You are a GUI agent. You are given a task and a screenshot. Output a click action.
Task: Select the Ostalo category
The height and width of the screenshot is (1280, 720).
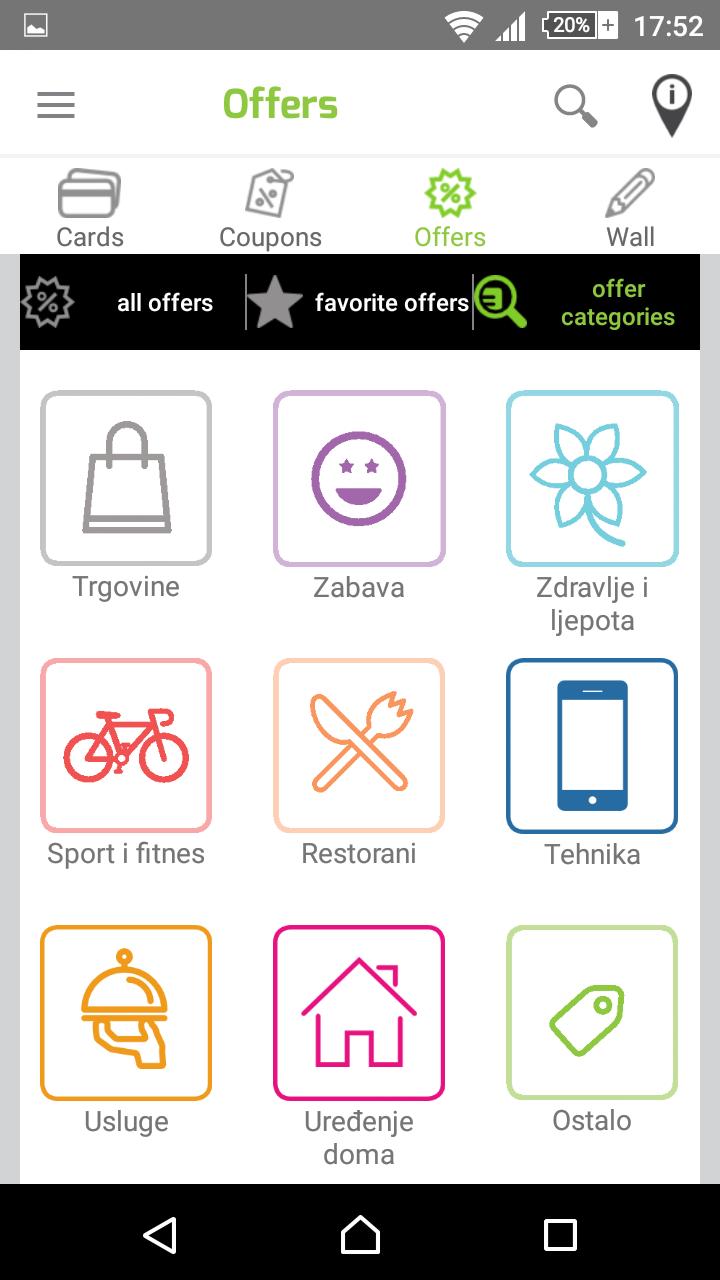click(x=592, y=1012)
